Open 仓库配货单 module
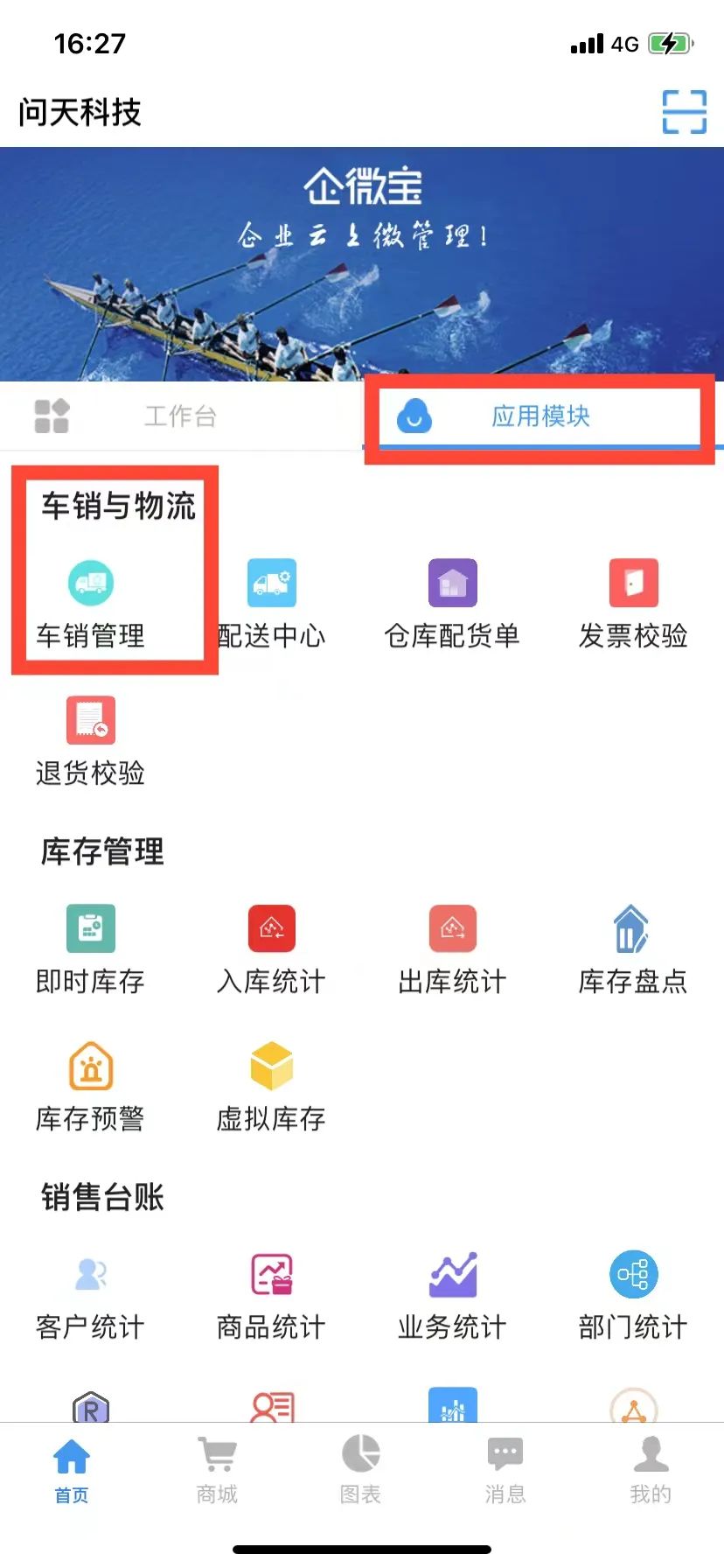724x1568 pixels. coord(452,603)
